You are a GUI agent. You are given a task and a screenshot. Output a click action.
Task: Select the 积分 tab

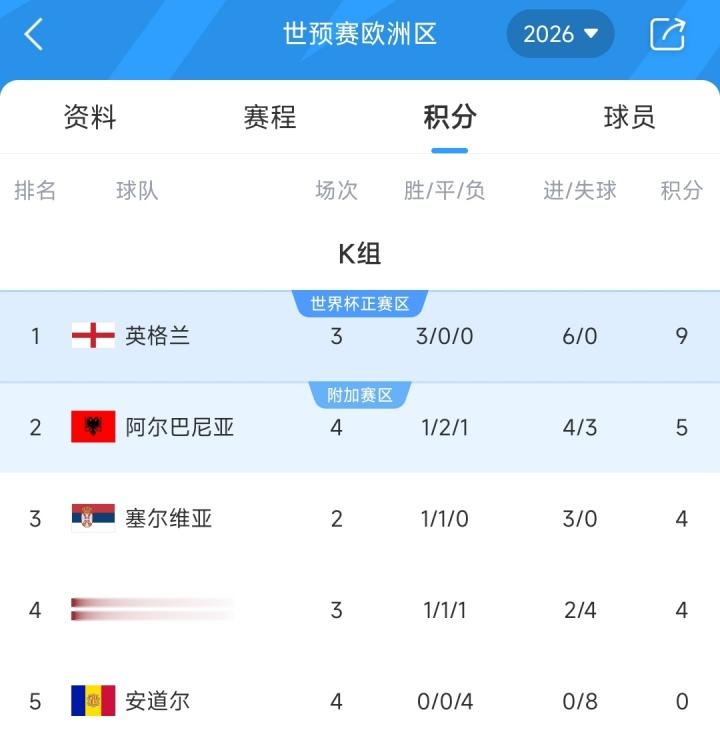pyautogui.click(x=450, y=117)
